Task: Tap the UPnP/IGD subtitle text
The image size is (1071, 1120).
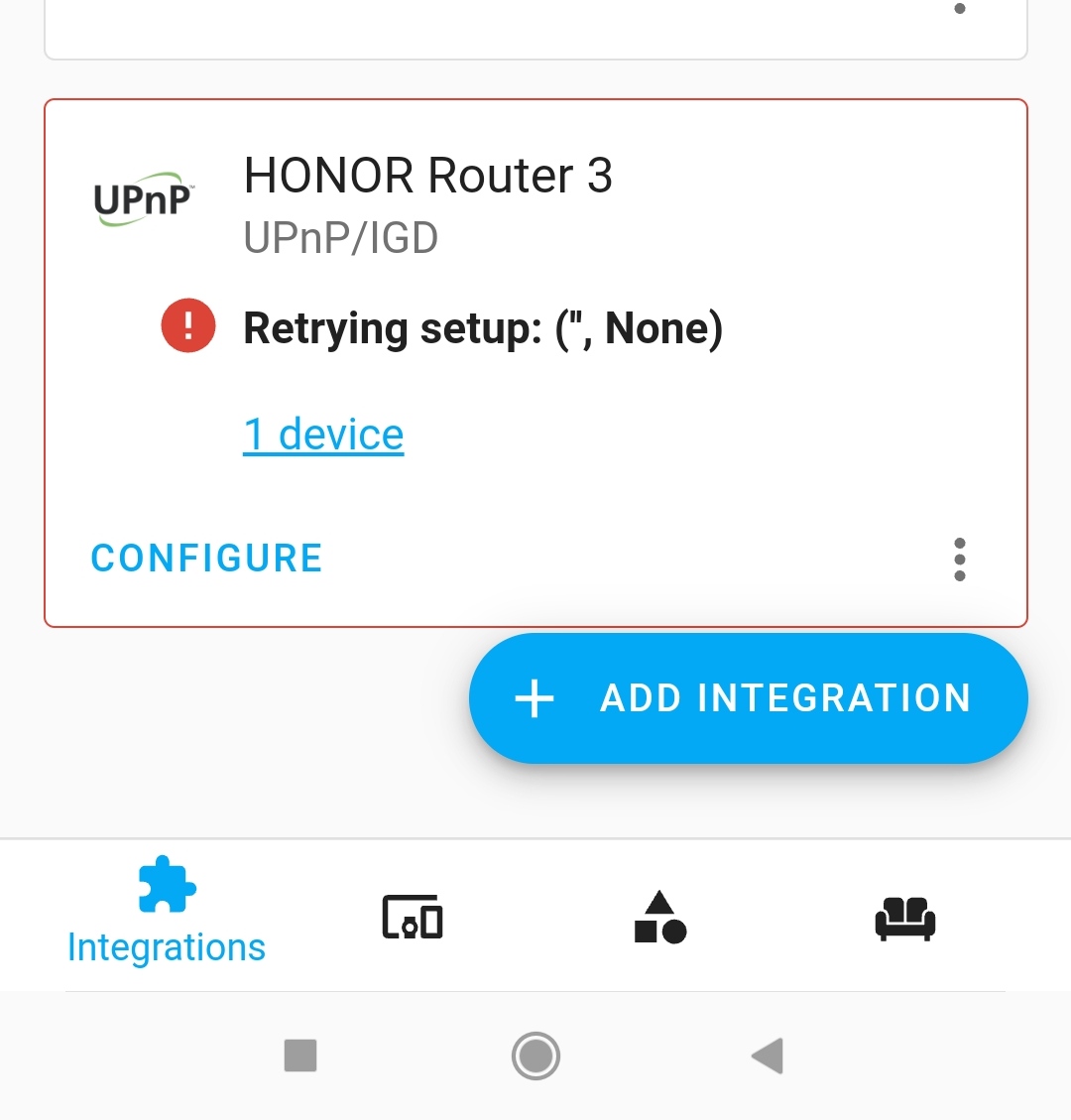Action: click(341, 236)
